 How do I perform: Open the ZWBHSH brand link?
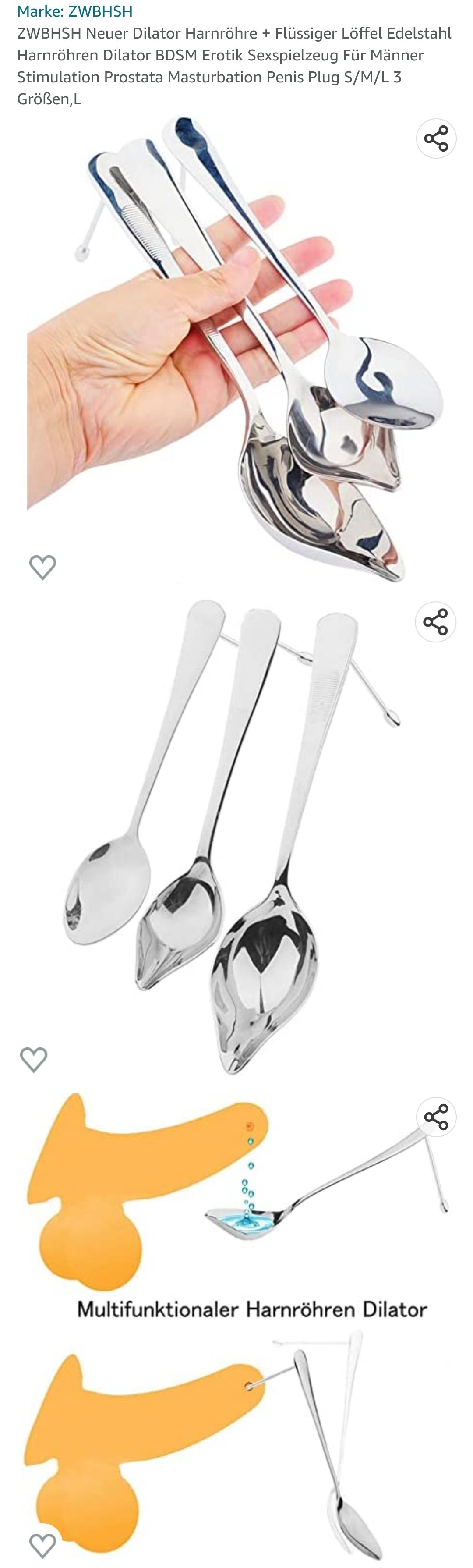74,11
